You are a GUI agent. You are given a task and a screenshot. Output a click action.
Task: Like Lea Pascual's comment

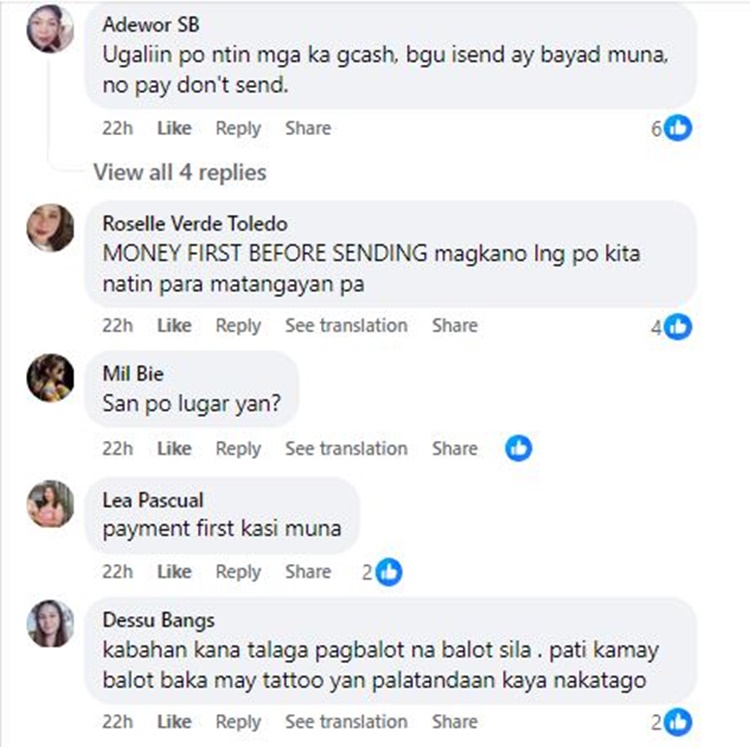[x=174, y=572]
